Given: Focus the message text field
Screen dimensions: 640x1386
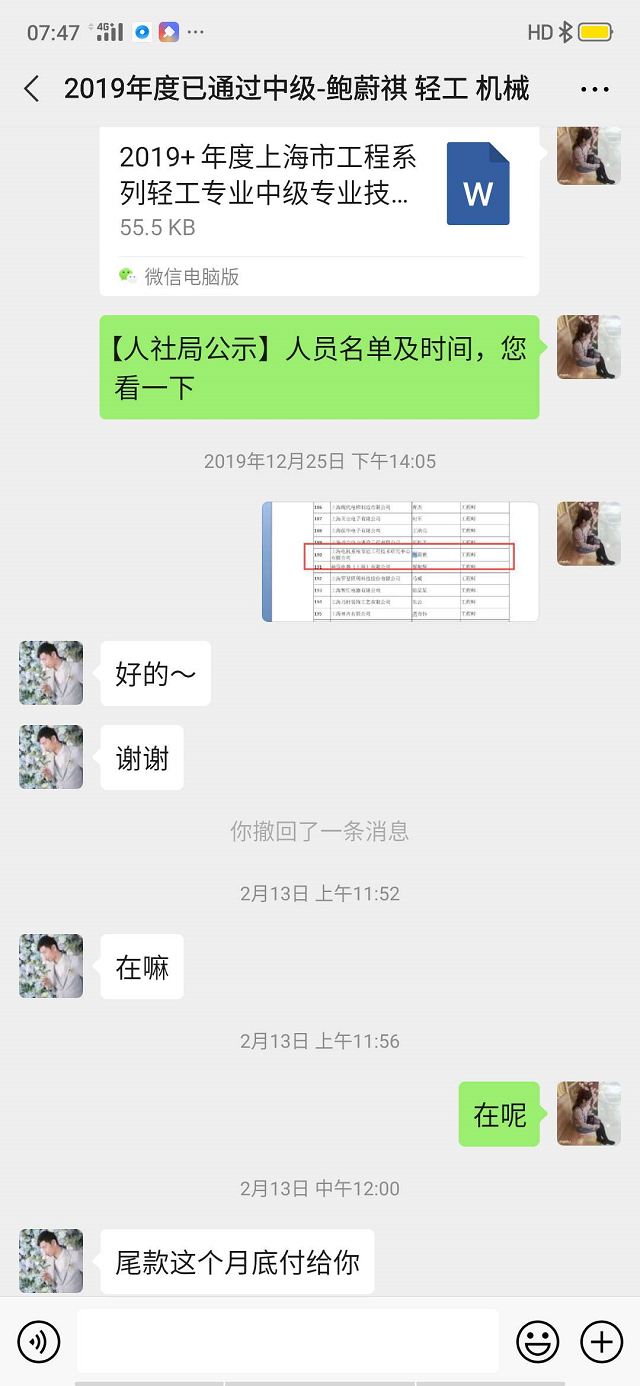Looking at the screenshot, I should coord(287,1341).
